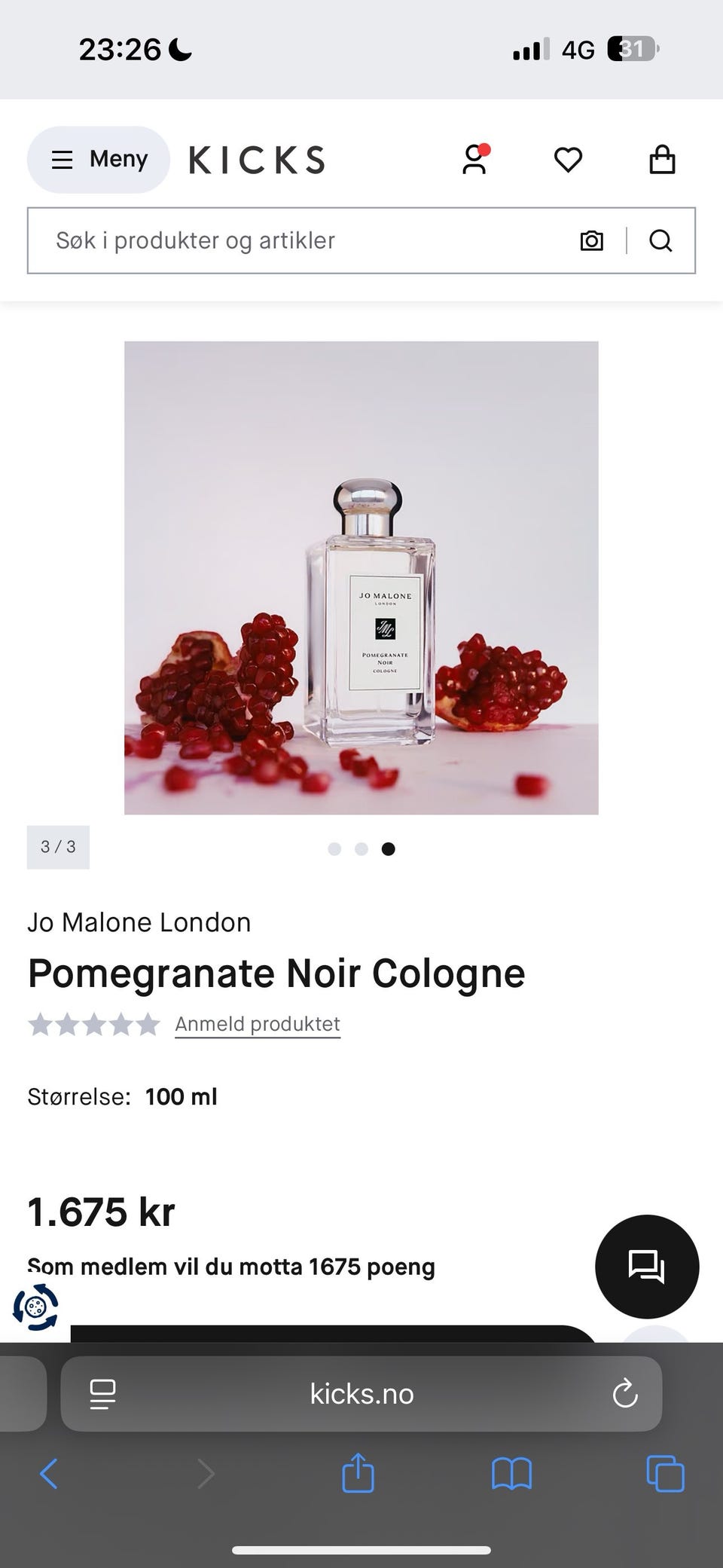Open the wishlist heart icon
The image size is (723, 1568).
[x=569, y=159]
